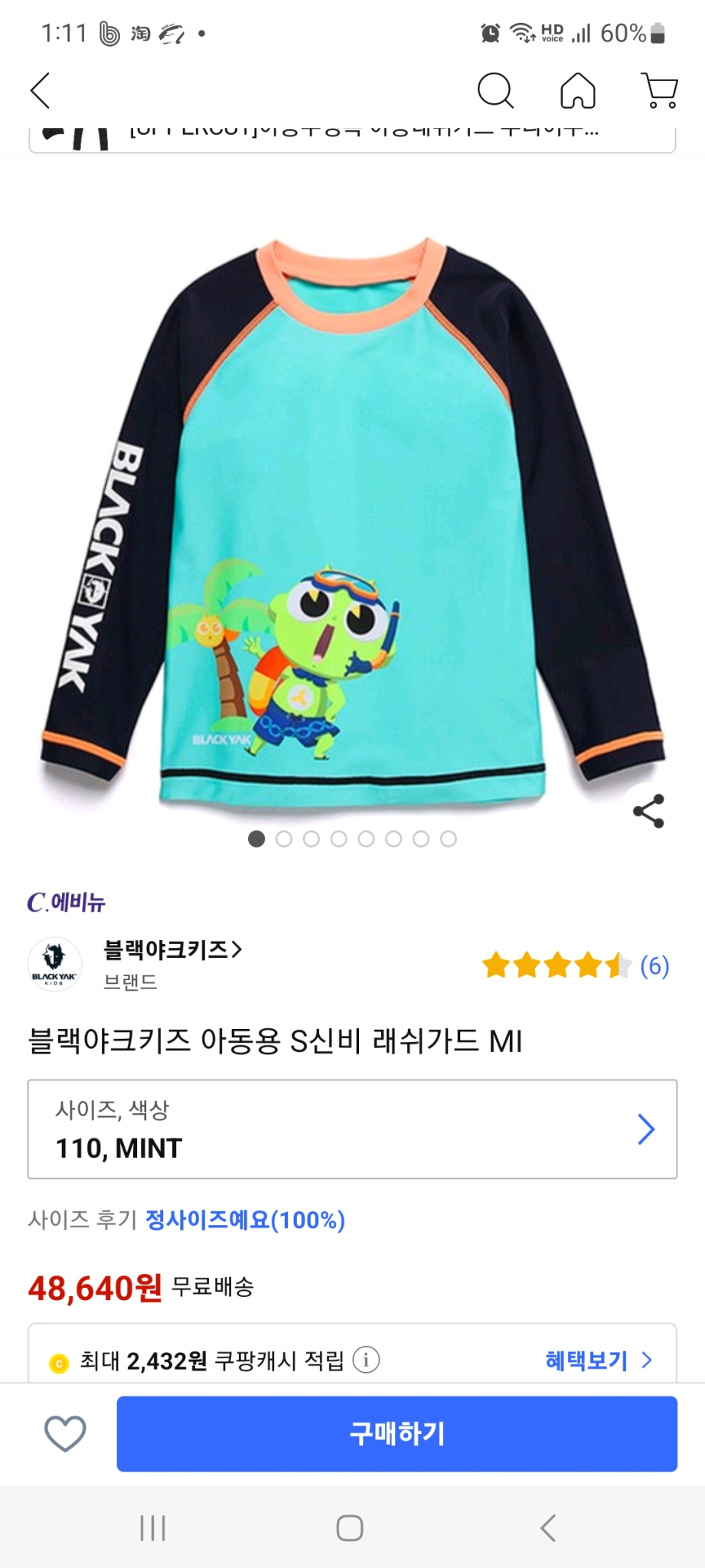Image resolution: width=705 pixels, height=1568 pixels.
Task: Expand the 사이즈, 색상 110 MINT selector
Action: [x=352, y=1129]
